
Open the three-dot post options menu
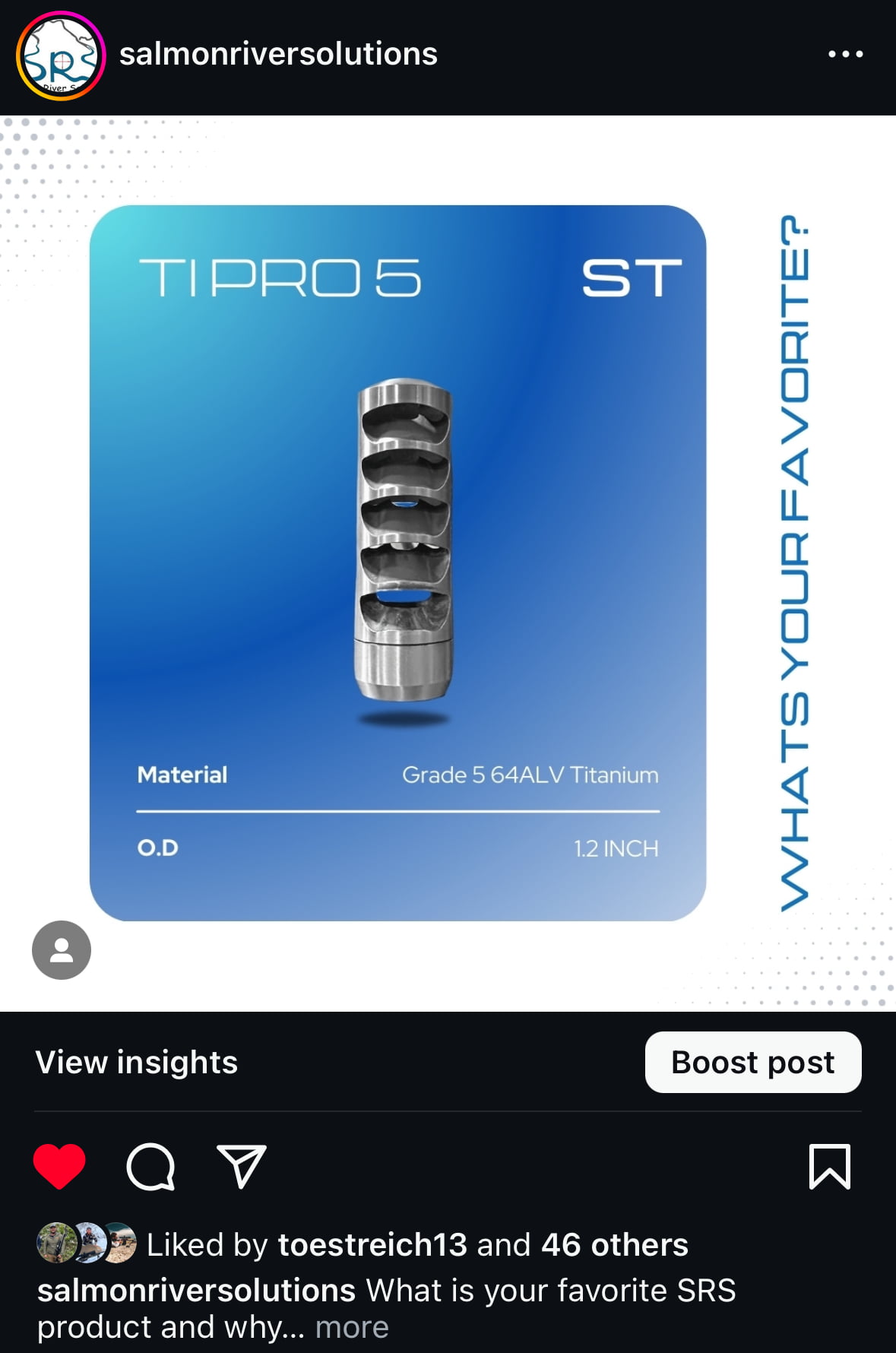click(845, 54)
